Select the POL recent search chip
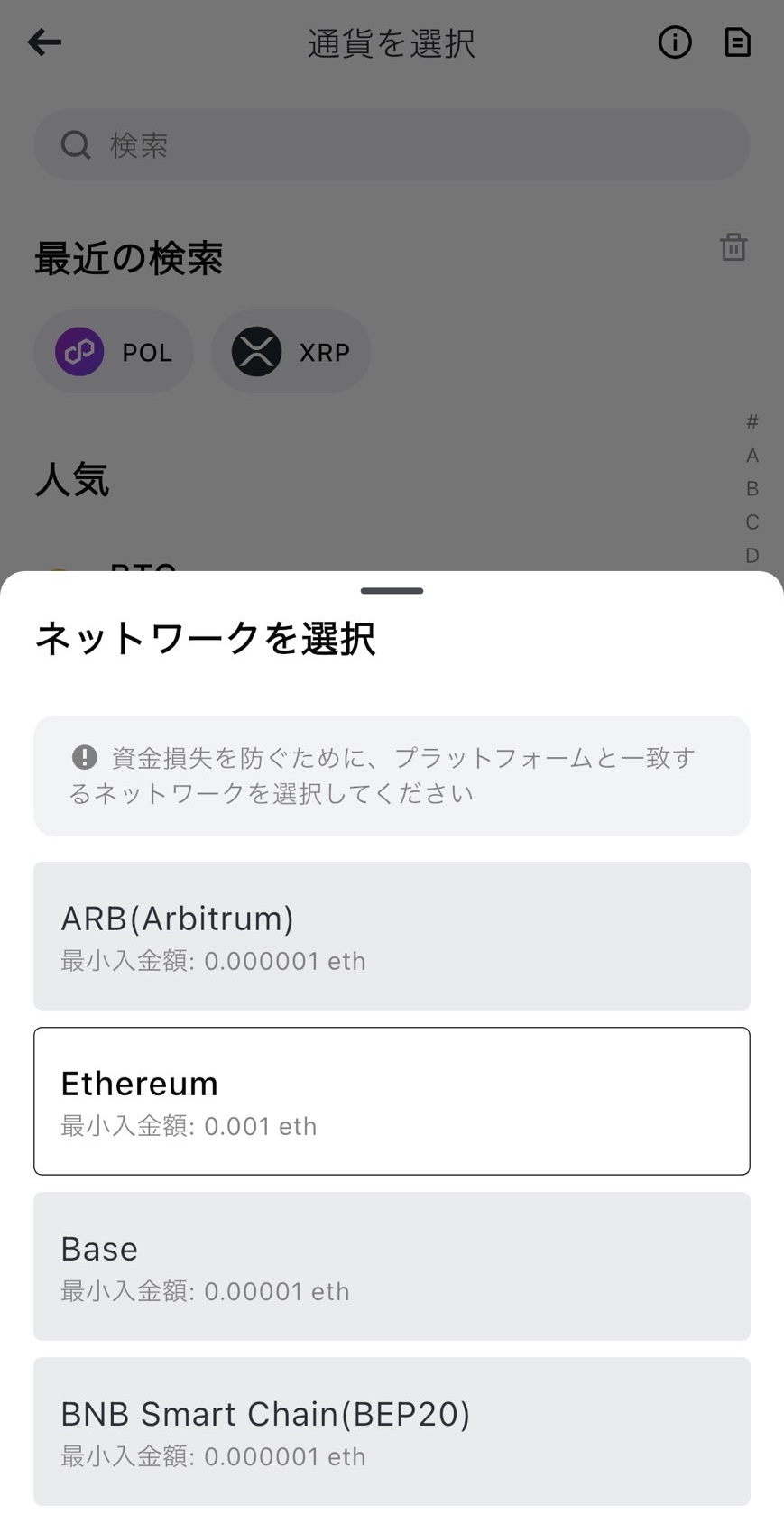The height and width of the screenshot is (1533, 784). coord(114,352)
